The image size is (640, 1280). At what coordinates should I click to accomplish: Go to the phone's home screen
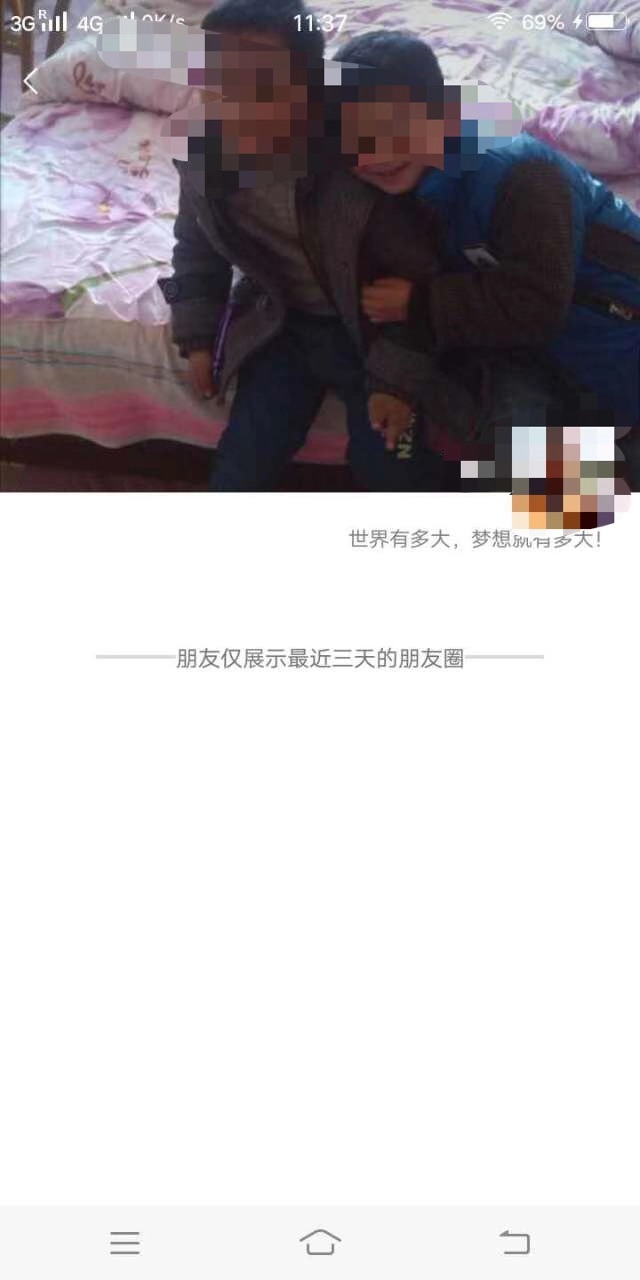coord(320,1242)
